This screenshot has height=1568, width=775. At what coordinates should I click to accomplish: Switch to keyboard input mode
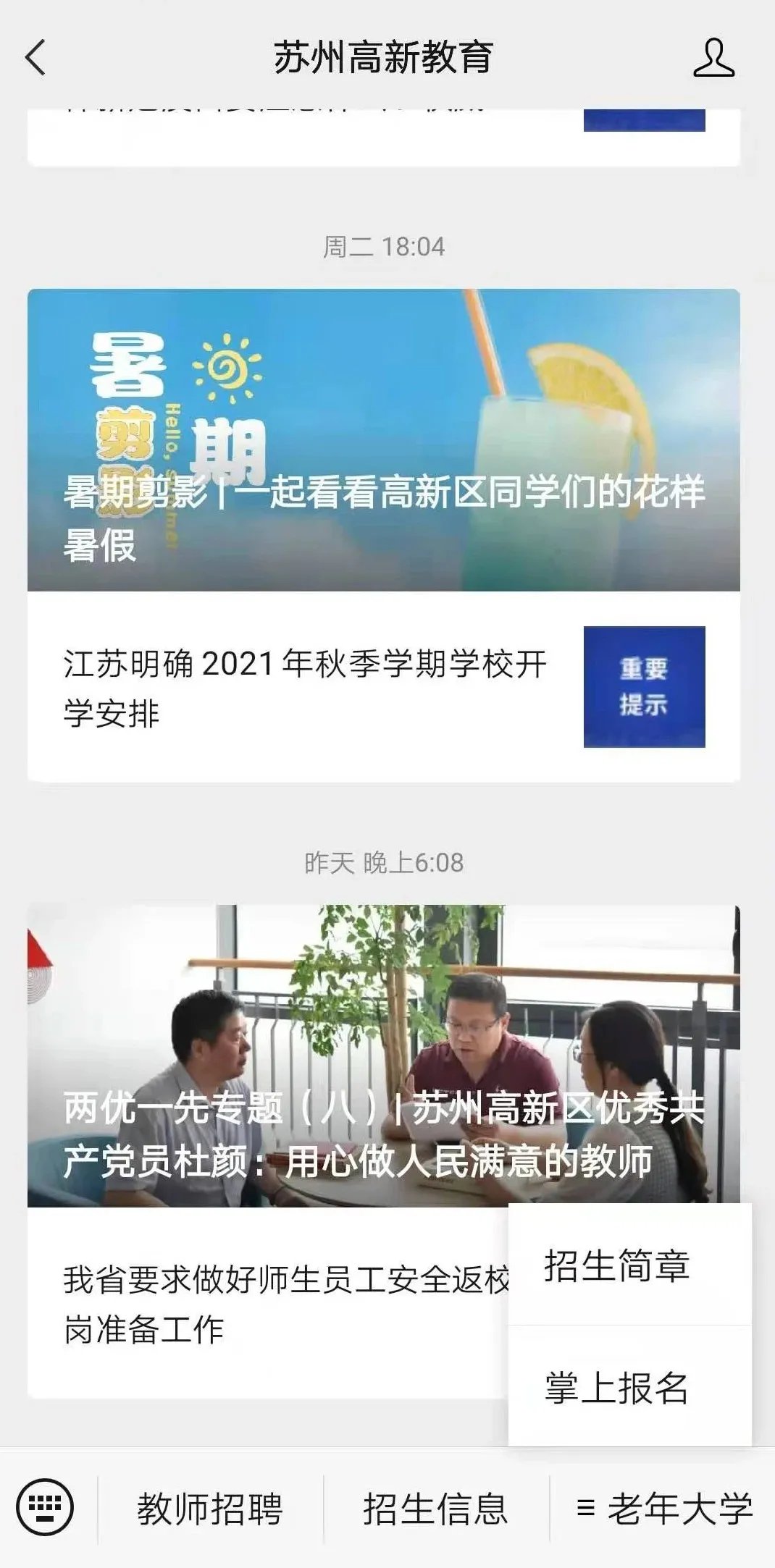tap(45, 1507)
